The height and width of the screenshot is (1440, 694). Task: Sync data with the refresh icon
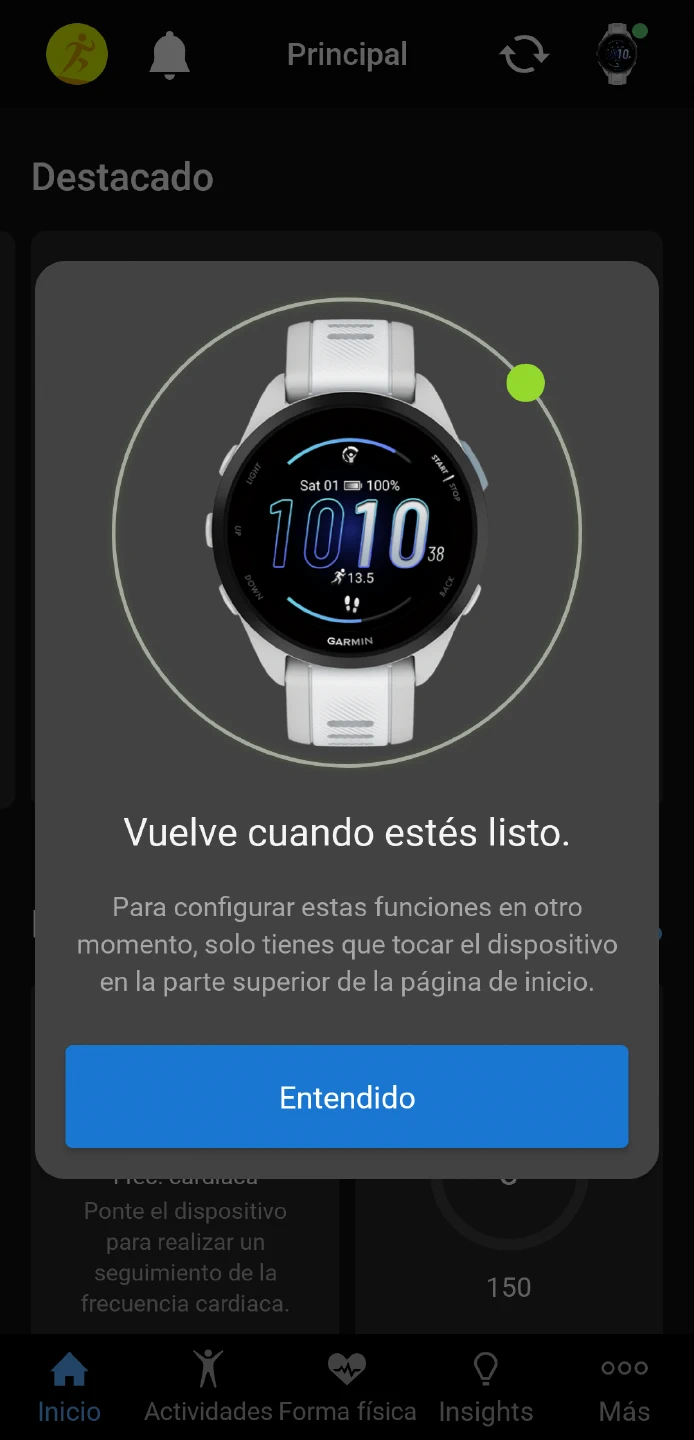[524, 54]
